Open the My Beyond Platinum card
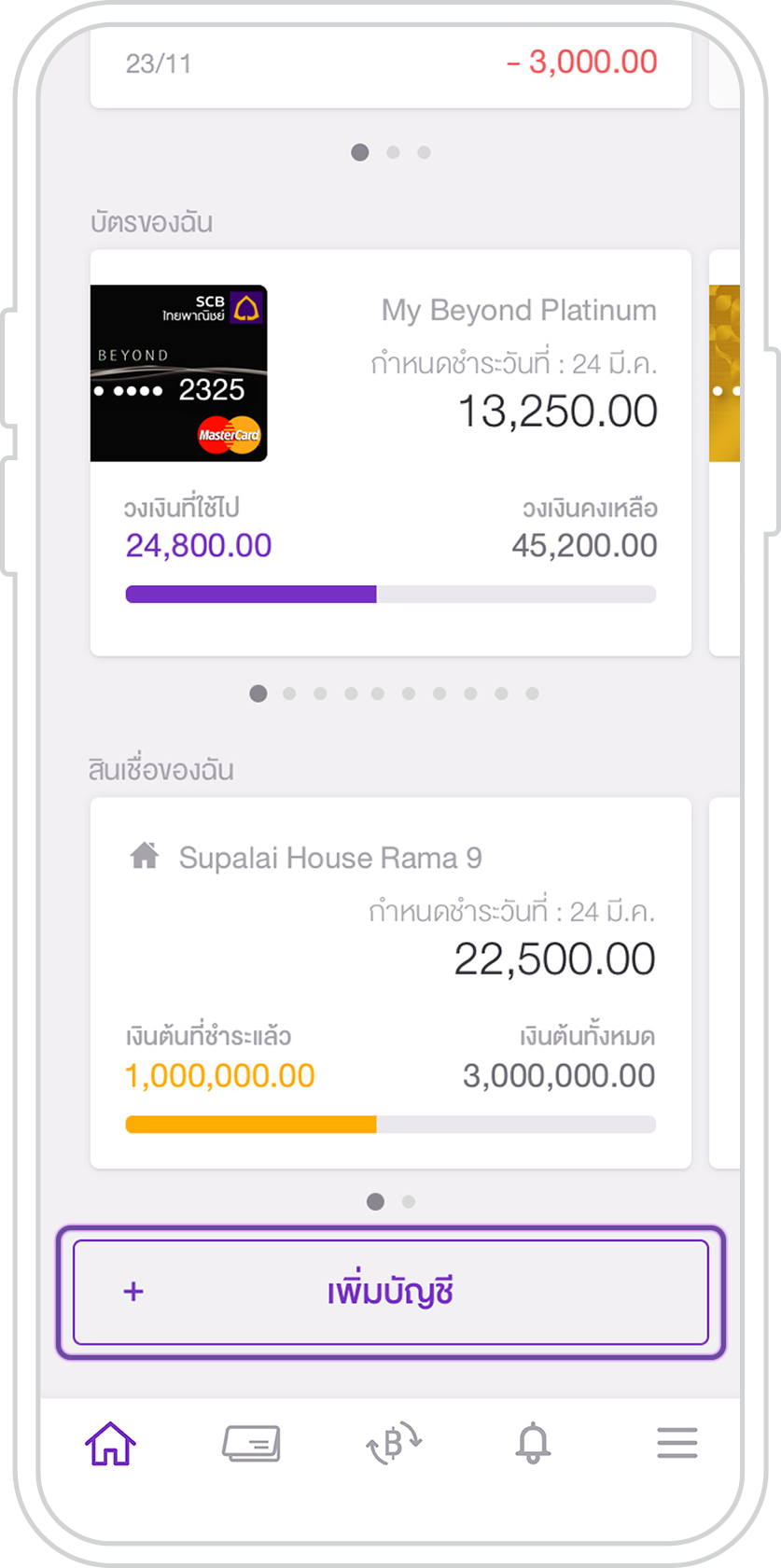 click(x=390, y=453)
